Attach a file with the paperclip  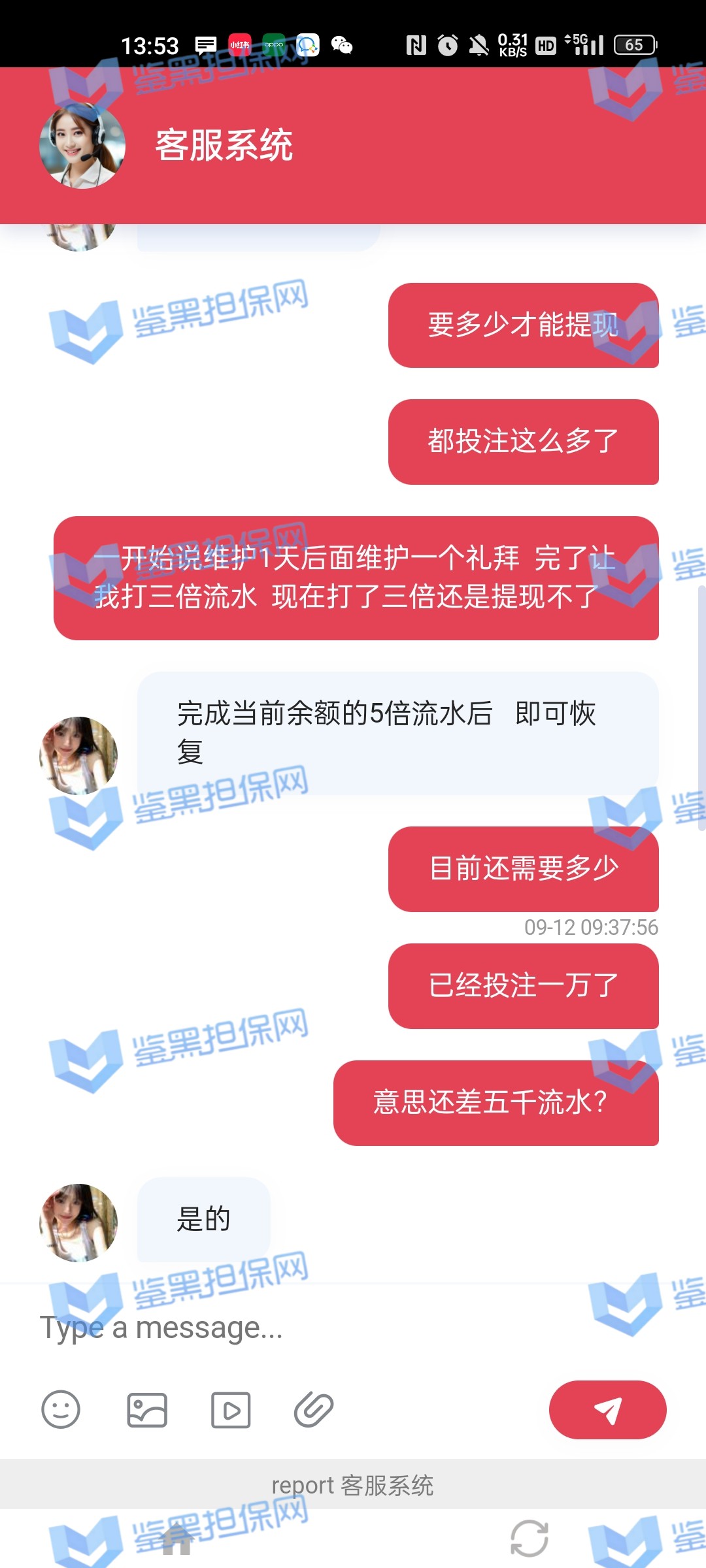(x=314, y=1409)
